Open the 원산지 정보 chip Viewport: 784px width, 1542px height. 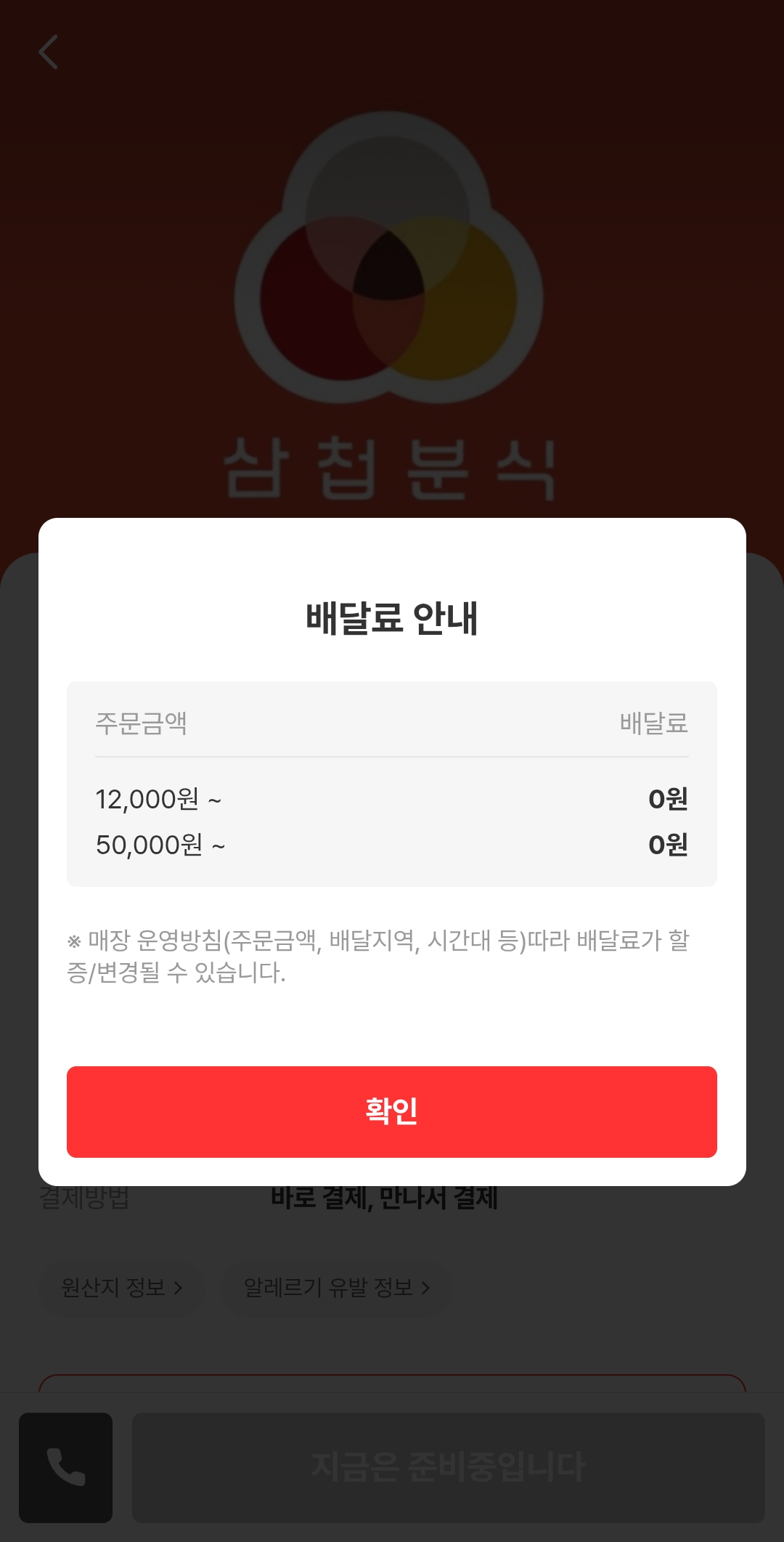[x=121, y=1288]
